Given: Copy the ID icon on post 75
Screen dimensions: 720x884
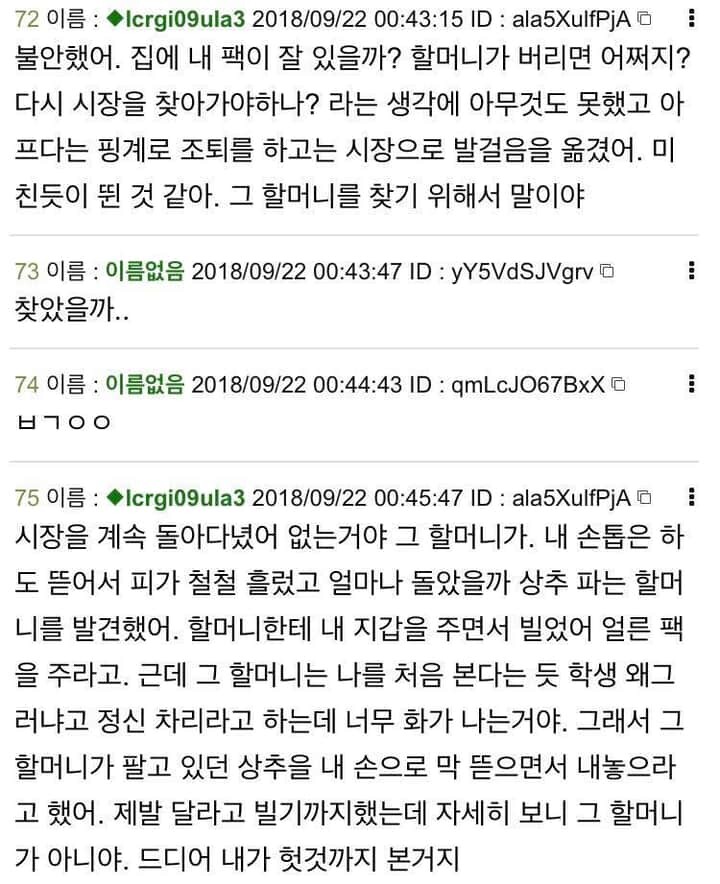Looking at the screenshot, I should click(645, 497).
